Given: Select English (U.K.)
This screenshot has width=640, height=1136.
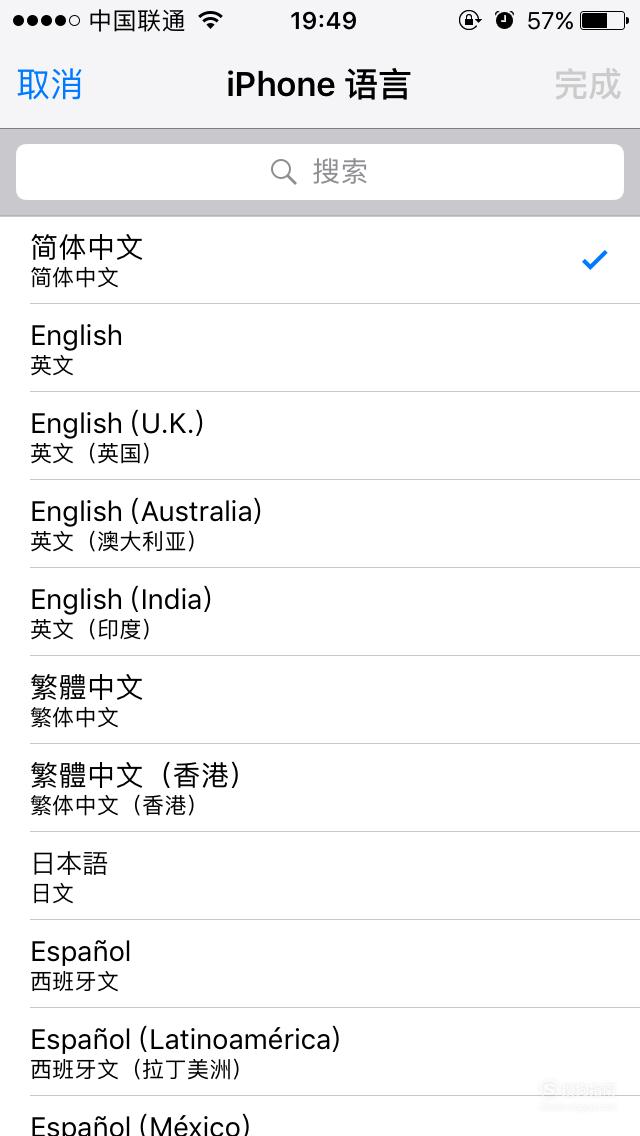Looking at the screenshot, I should pyautogui.click(x=320, y=436).
